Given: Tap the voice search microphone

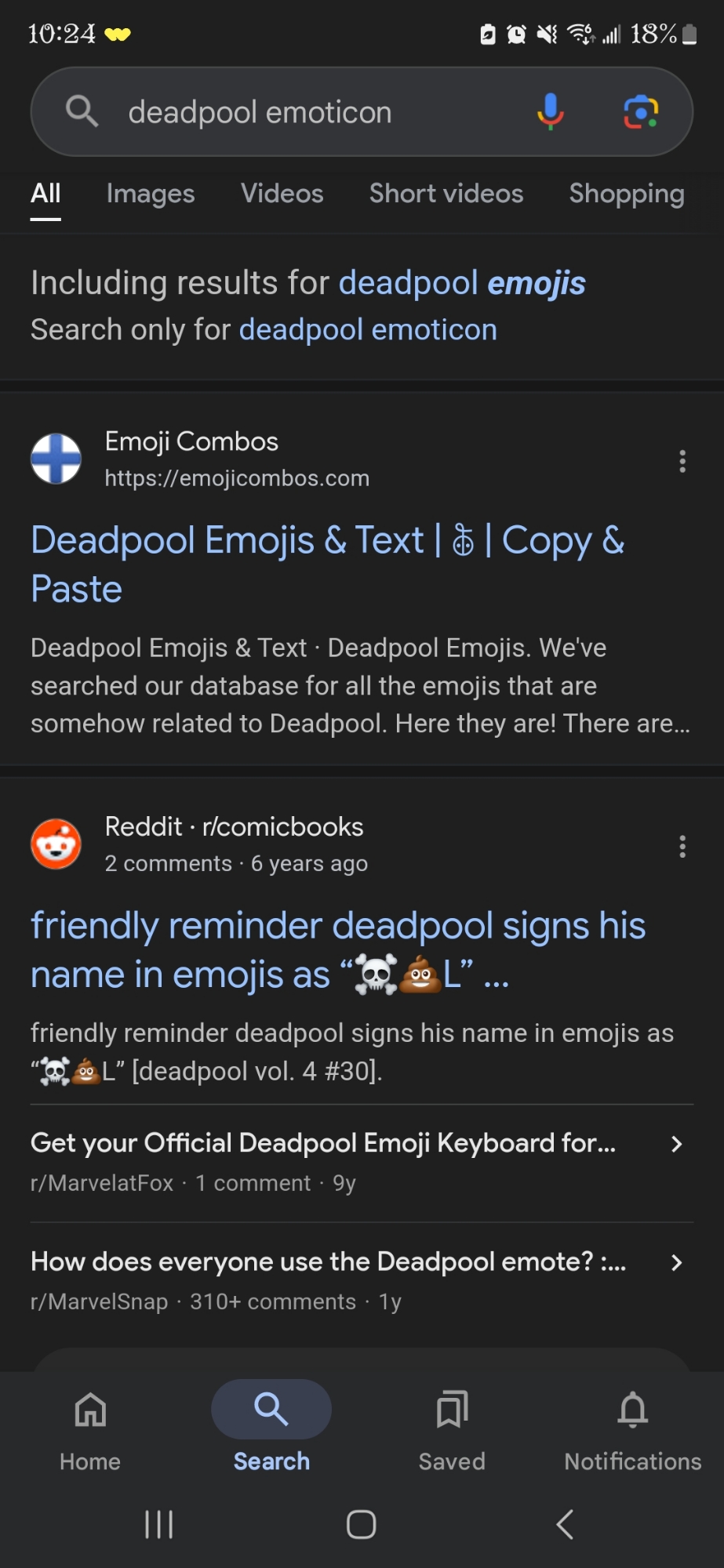Looking at the screenshot, I should pos(550,111).
